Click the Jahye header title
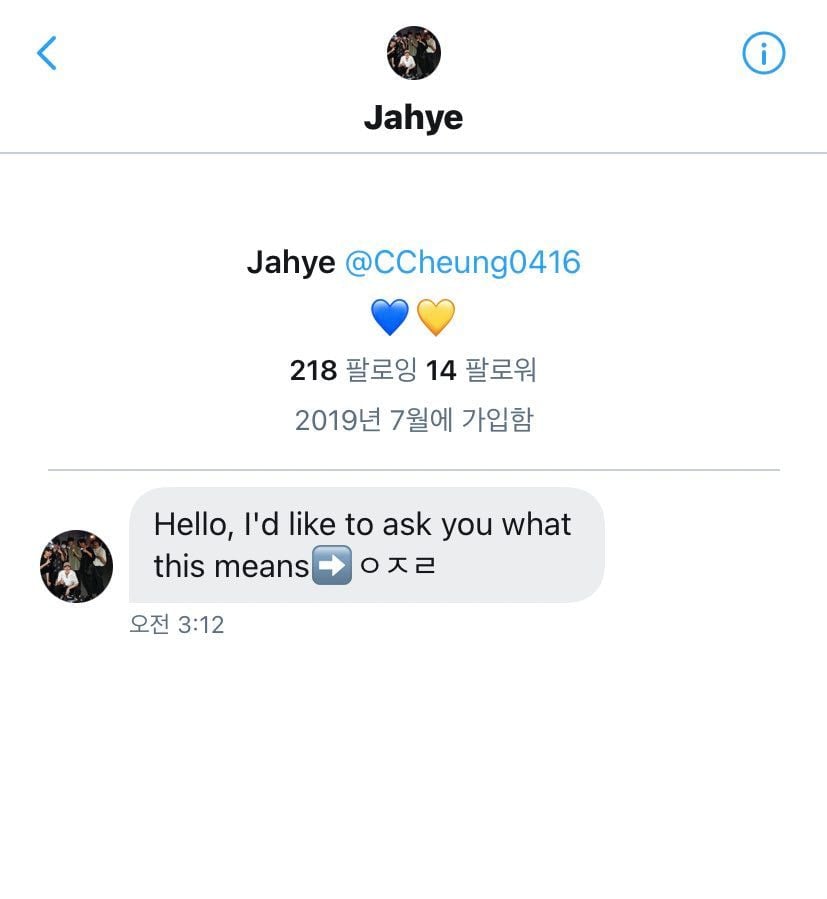The image size is (827, 899). [413, 117]
